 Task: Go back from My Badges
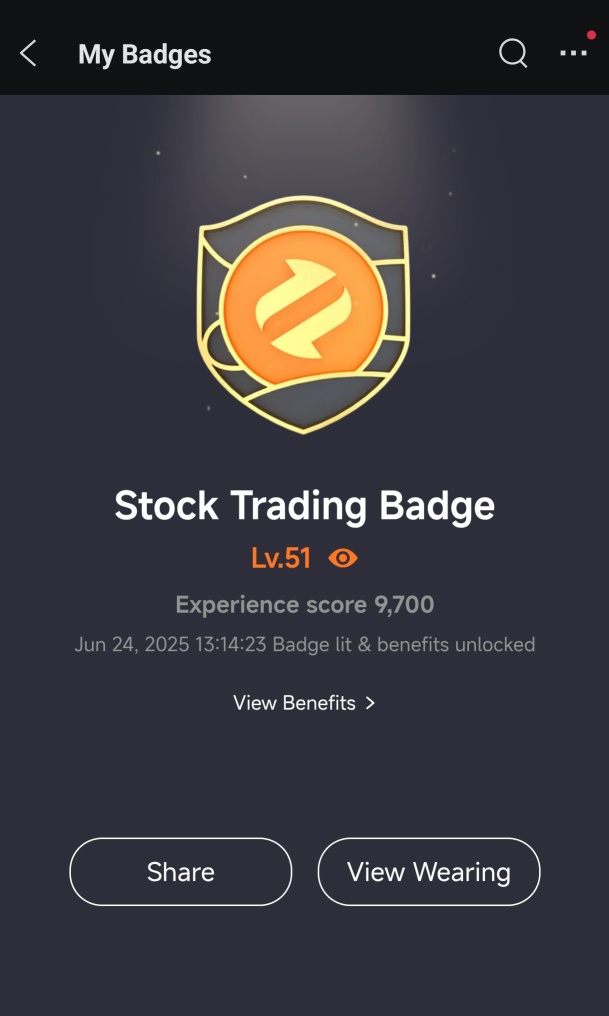(28, 54)
